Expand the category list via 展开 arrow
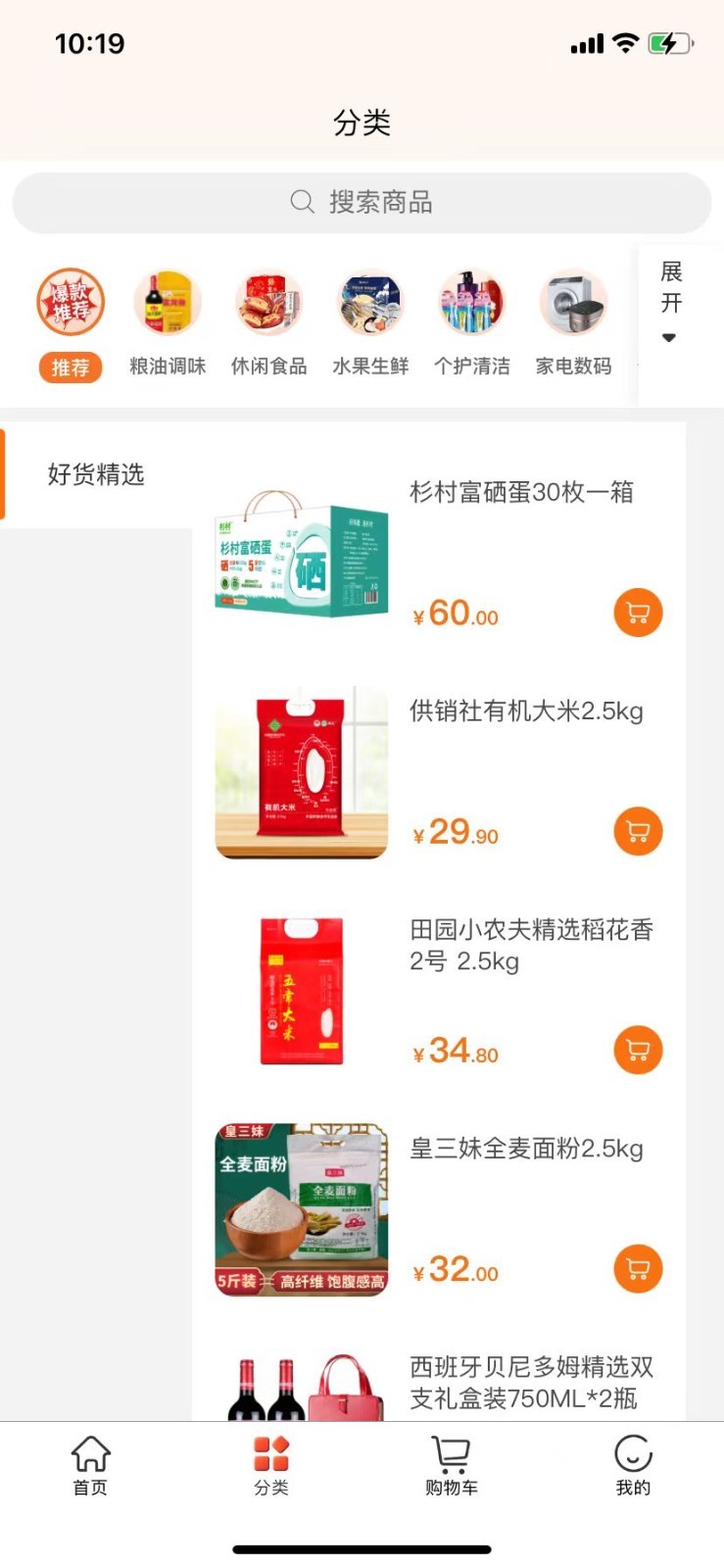The height and width of the screenshot is (1568, 724). 670,304
